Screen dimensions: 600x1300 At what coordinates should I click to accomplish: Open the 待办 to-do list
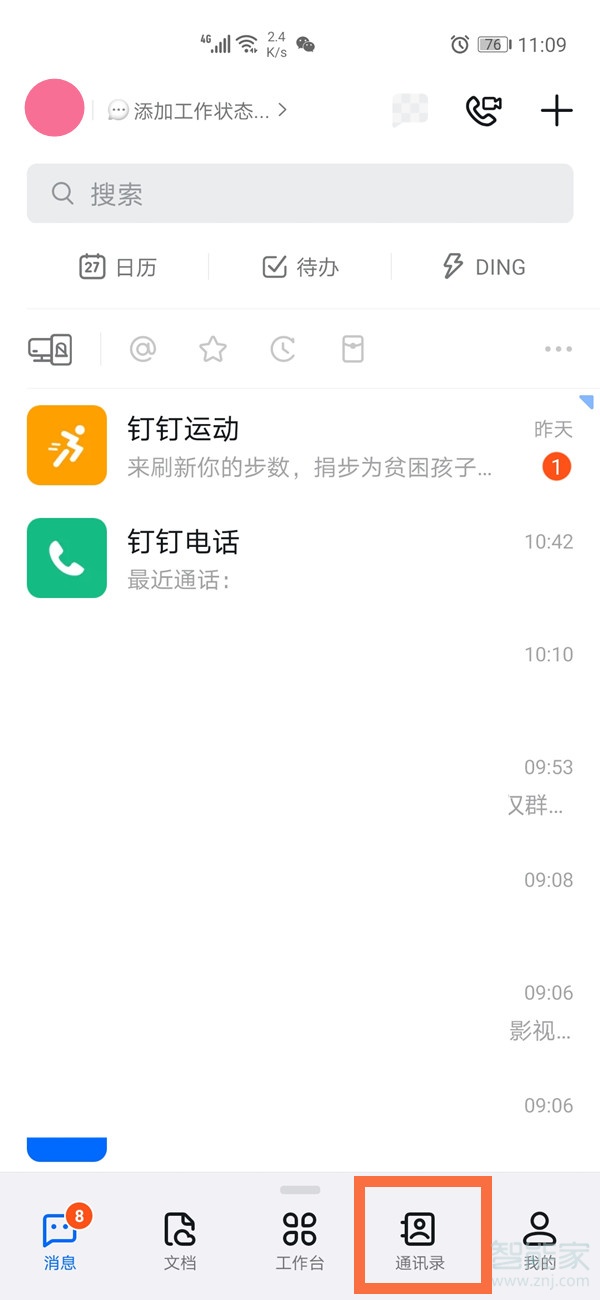pos(300,267)
